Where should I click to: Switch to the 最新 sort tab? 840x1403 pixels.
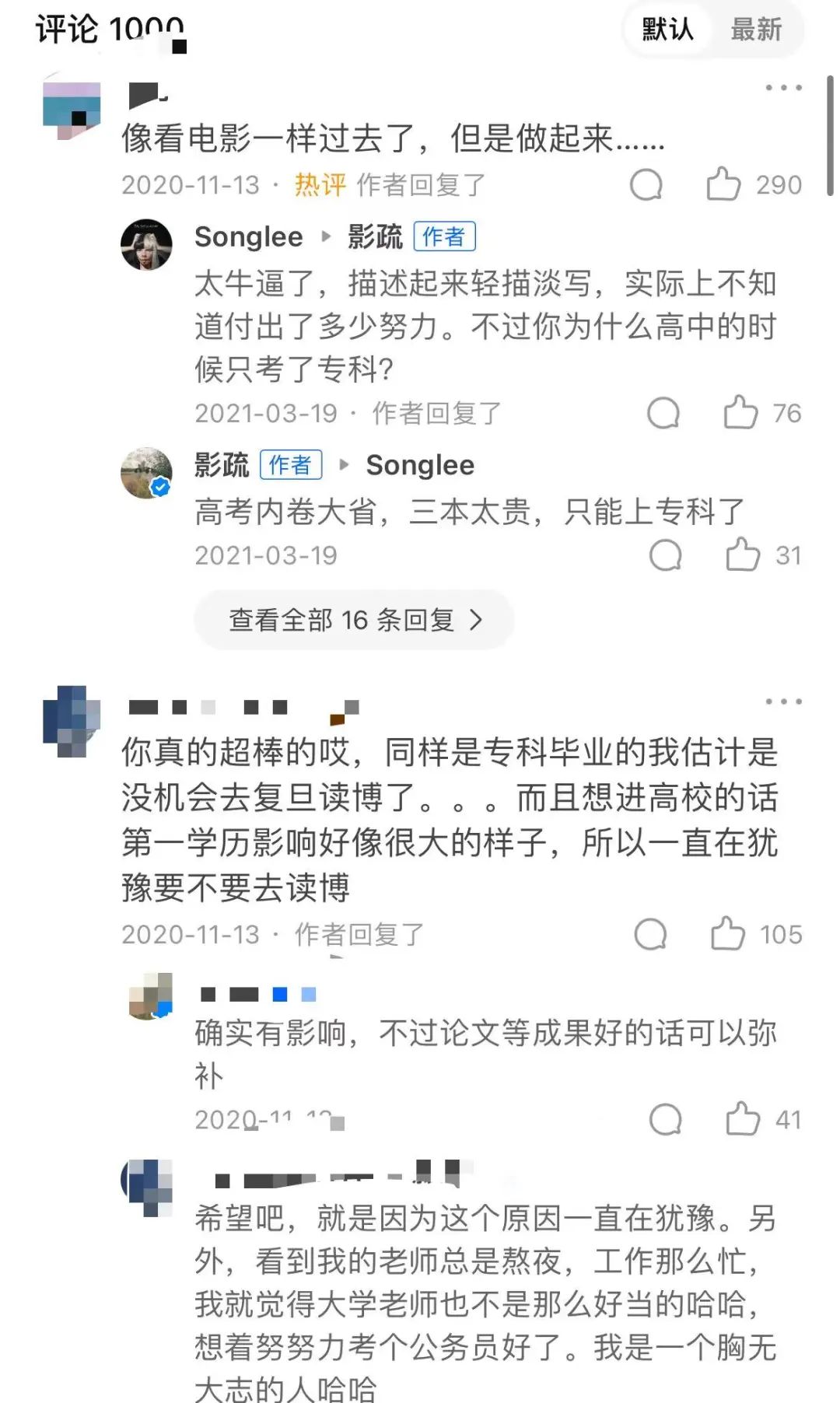(x=755, y=30)
